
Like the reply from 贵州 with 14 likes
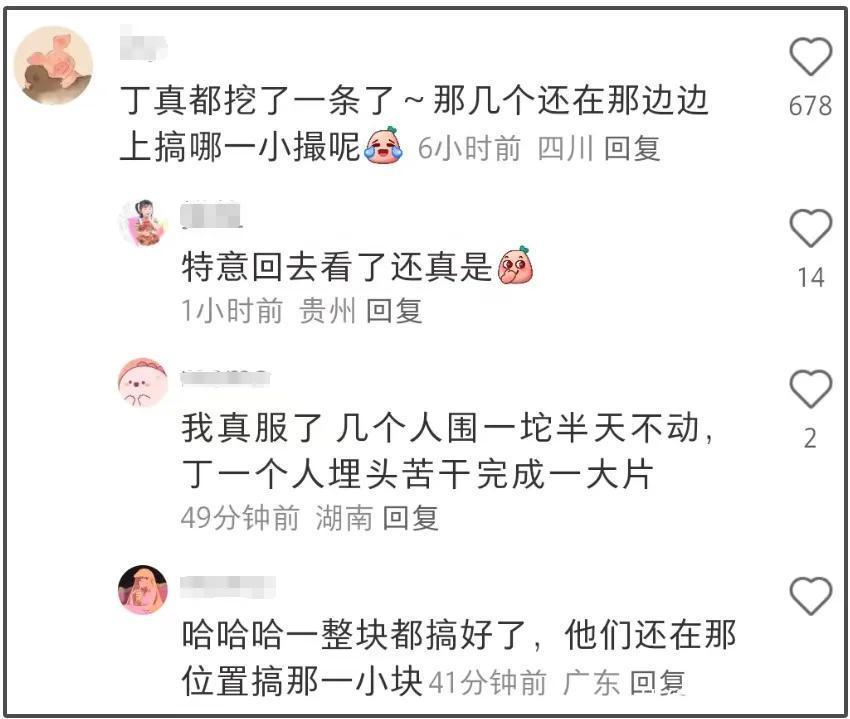tap(810, 230)
